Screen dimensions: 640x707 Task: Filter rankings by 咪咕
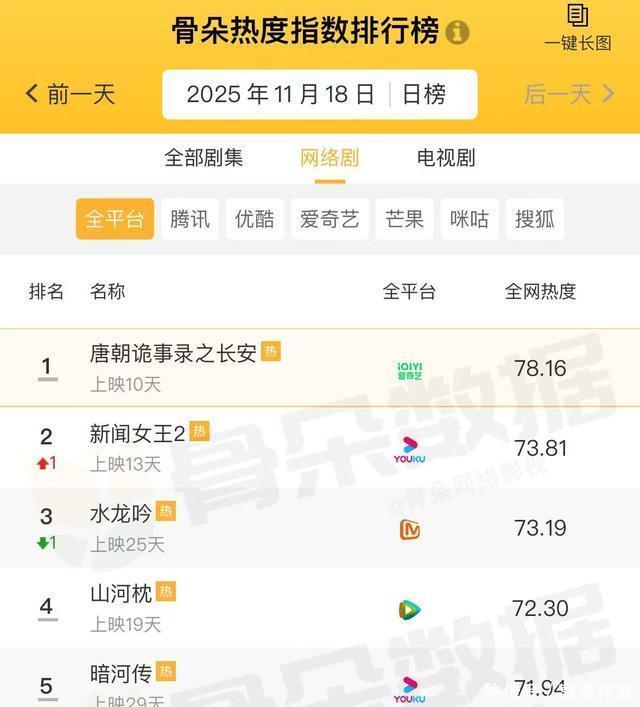click(470, 219)
